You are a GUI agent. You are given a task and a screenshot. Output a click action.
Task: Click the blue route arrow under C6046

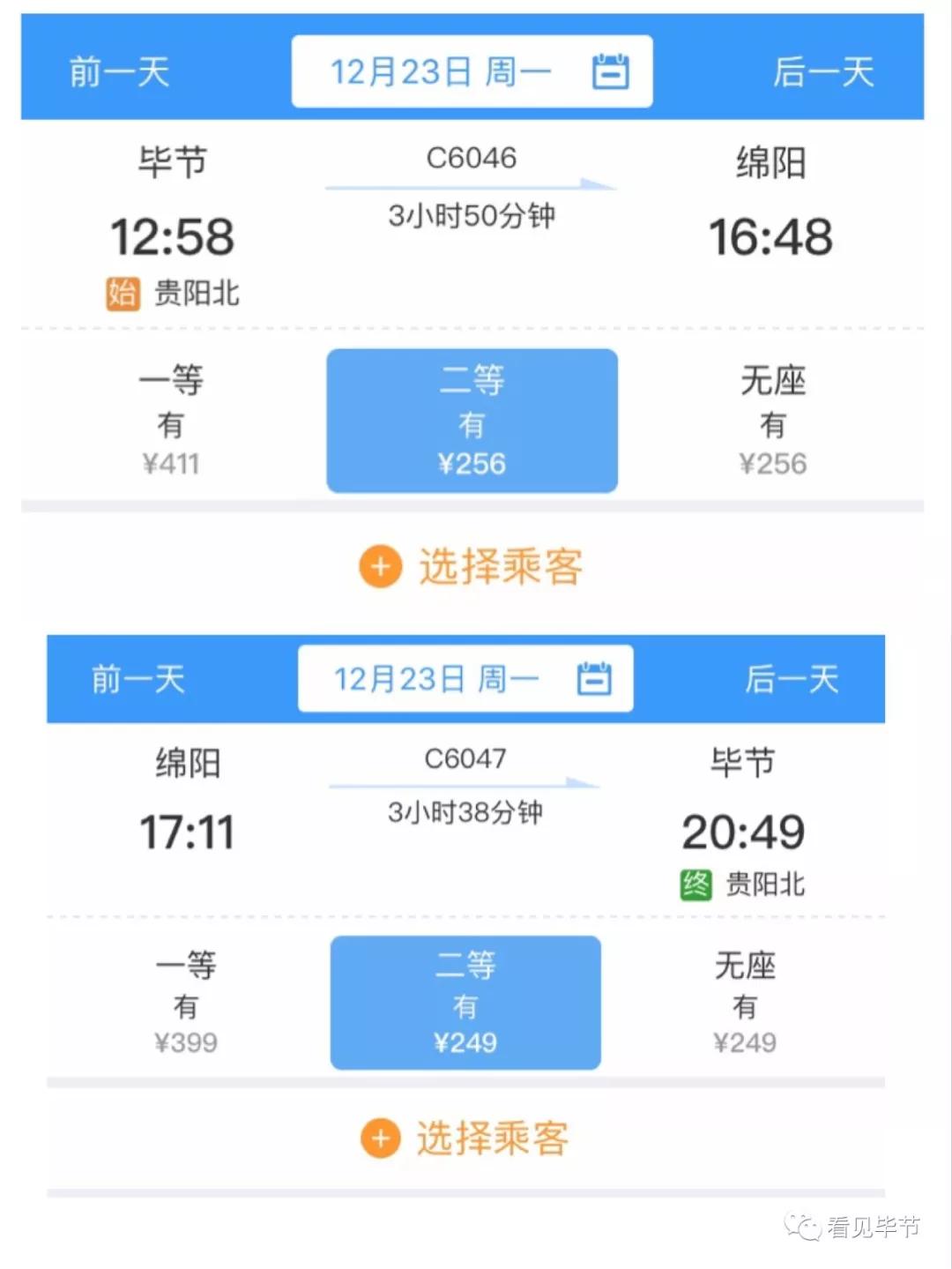point(472,185)
